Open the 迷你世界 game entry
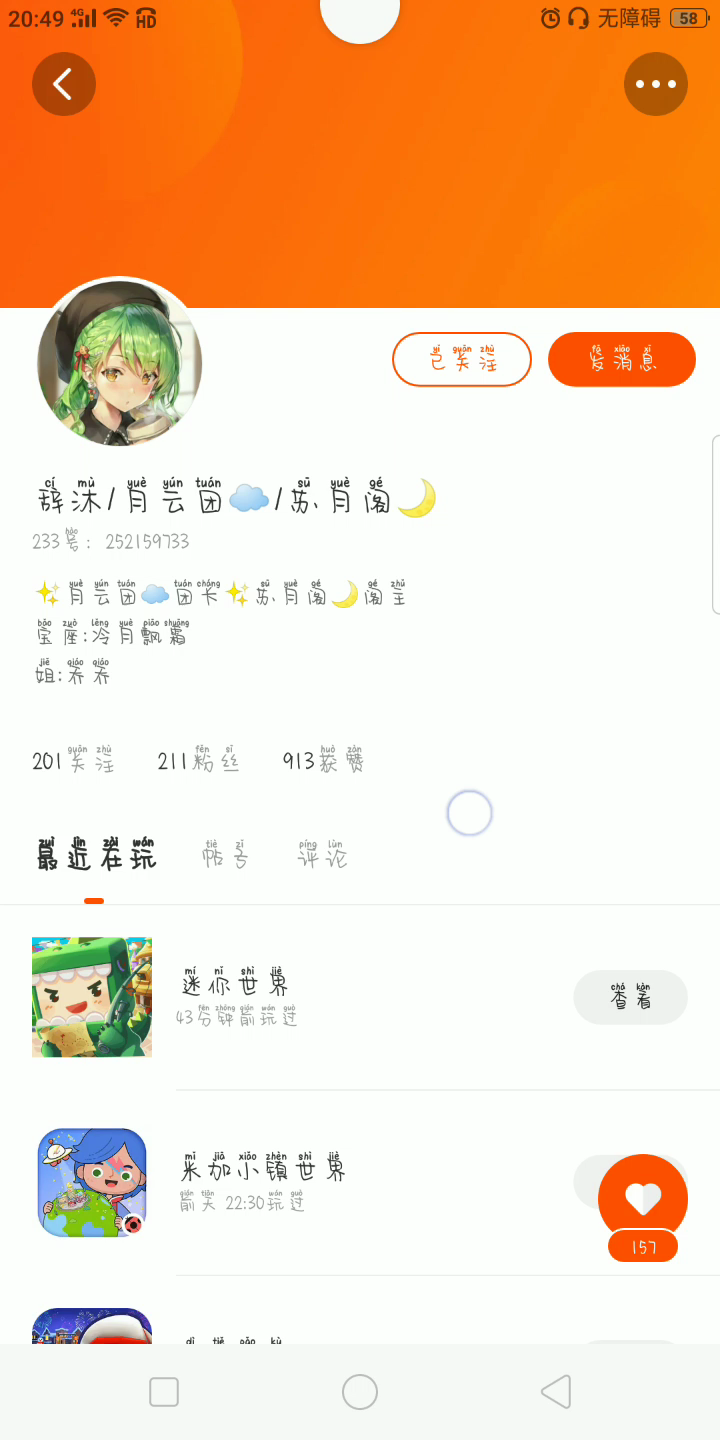The height and width of the screenshot is (1440, 720). pyautogui.click(x=236, y=997)
